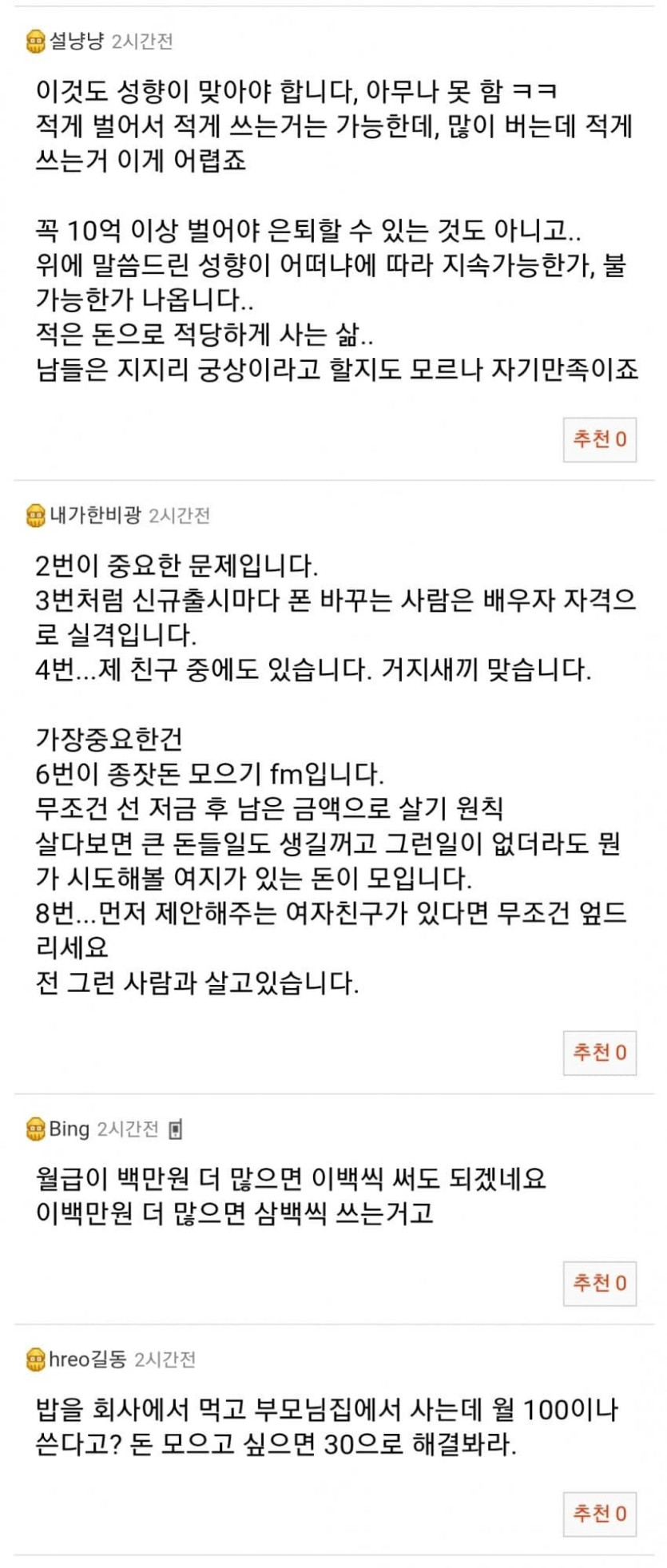This screenshot has width=667, height=1568.
Task: Open 설냥냥's profile
Action: click(x=77, y=42)
